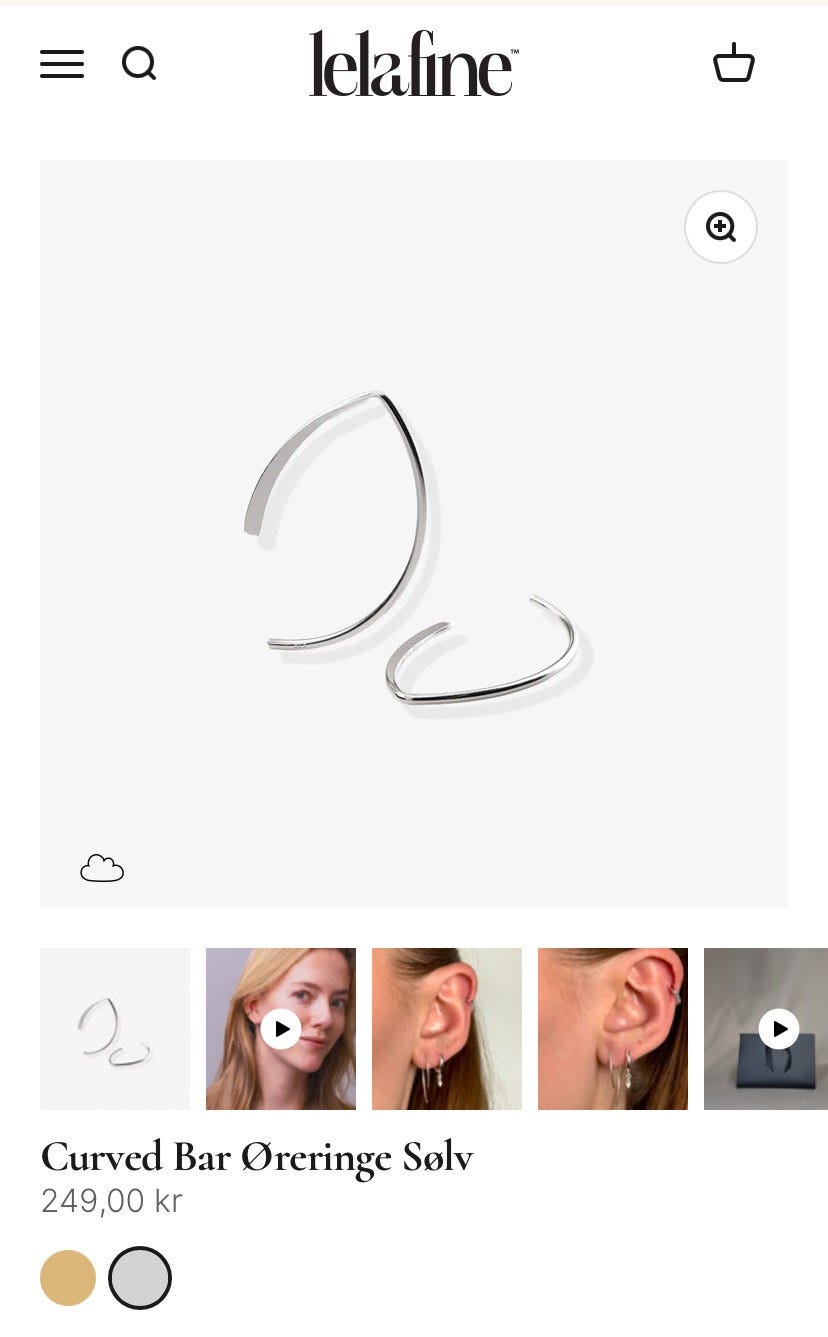The image size is (828, 1337).
Task: Open the shopping basket
Action: point(733,63)
